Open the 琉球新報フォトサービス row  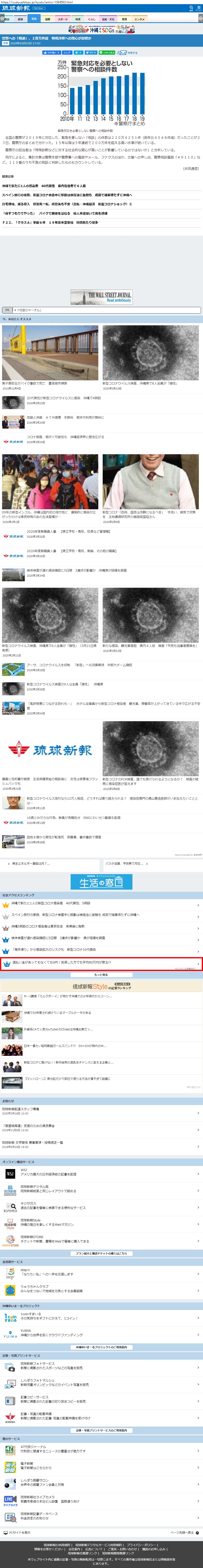point(102,1365)
